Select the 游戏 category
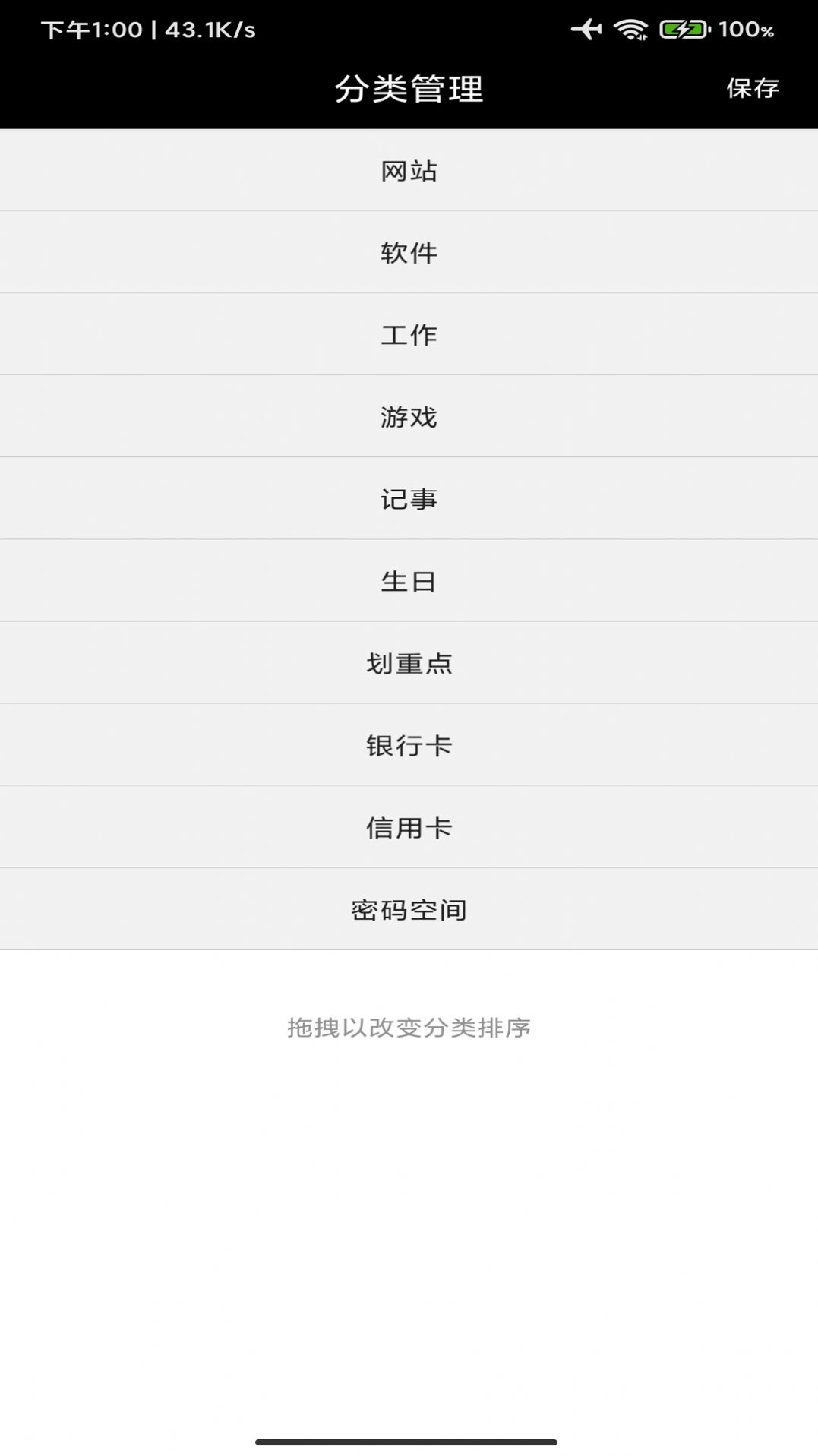 (409, 416)
